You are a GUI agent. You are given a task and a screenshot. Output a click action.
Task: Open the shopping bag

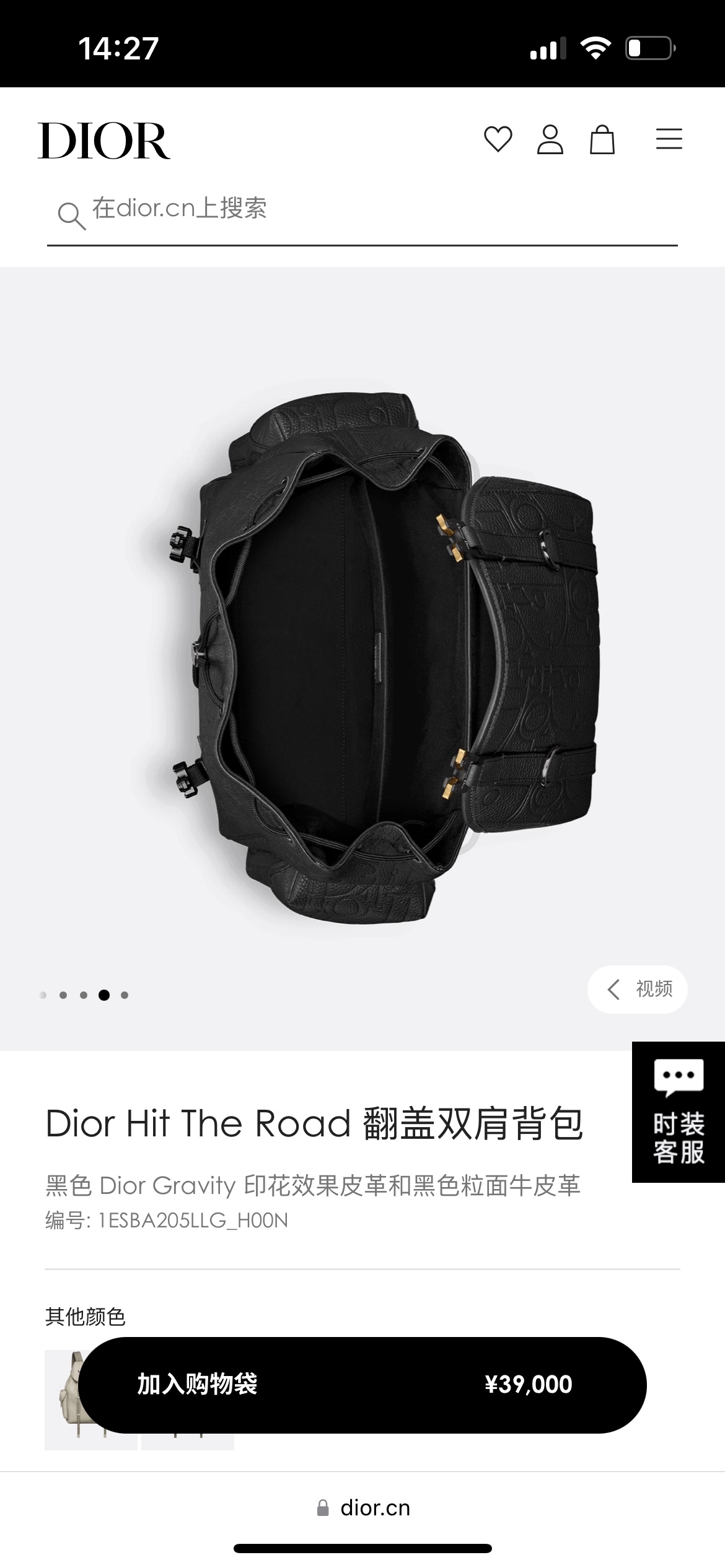(x=602, y=139)
